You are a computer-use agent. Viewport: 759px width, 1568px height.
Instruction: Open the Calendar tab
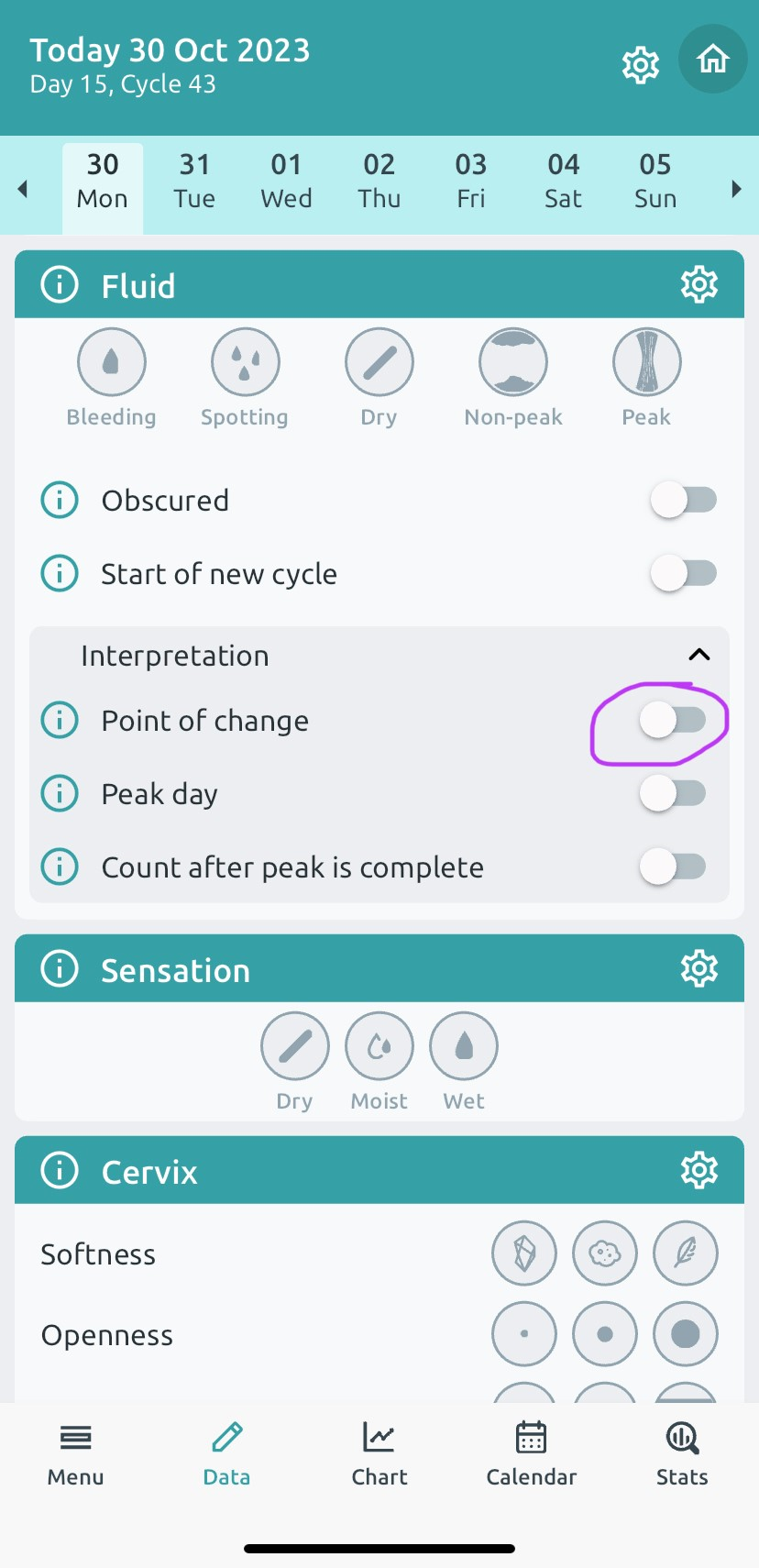[531, 1454]
